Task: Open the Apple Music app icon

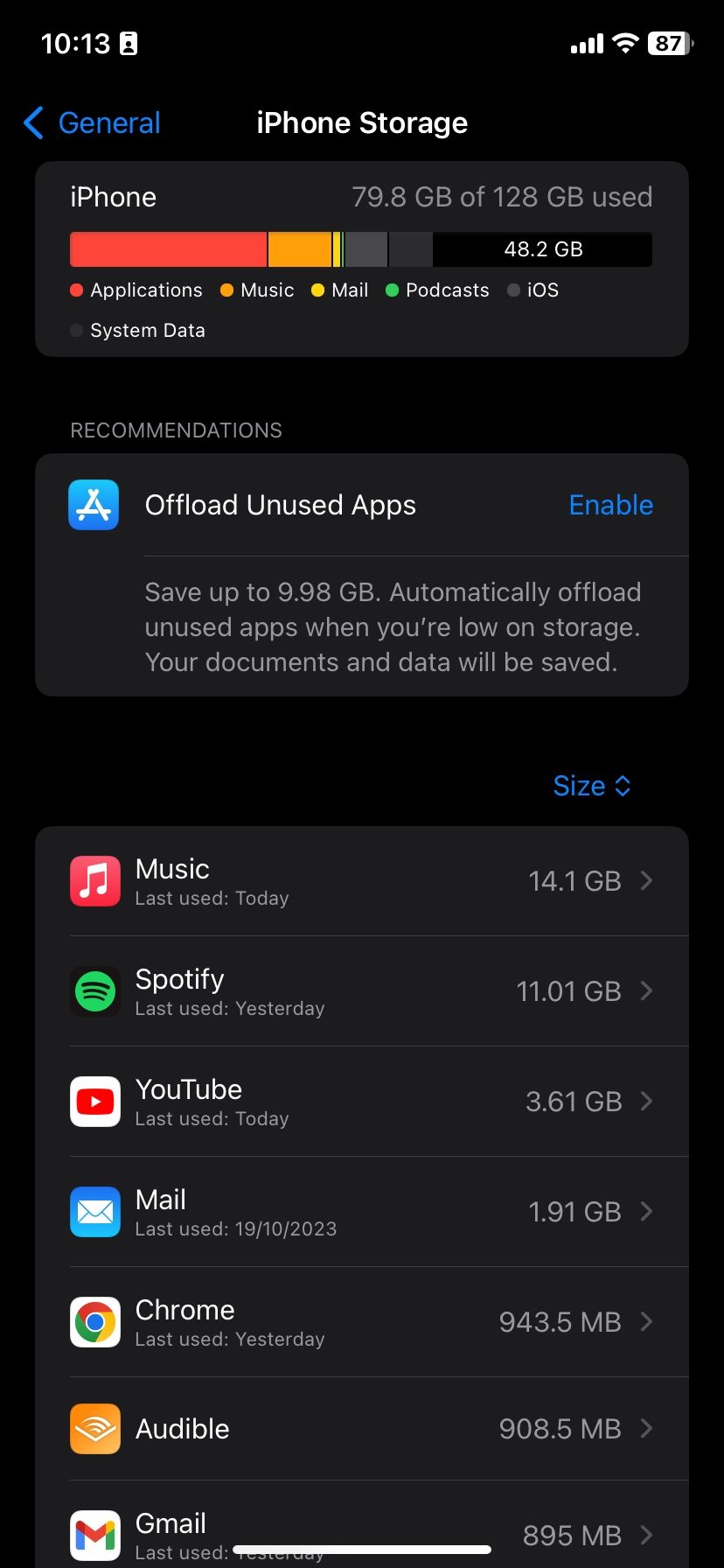Action: click(94, 880)
